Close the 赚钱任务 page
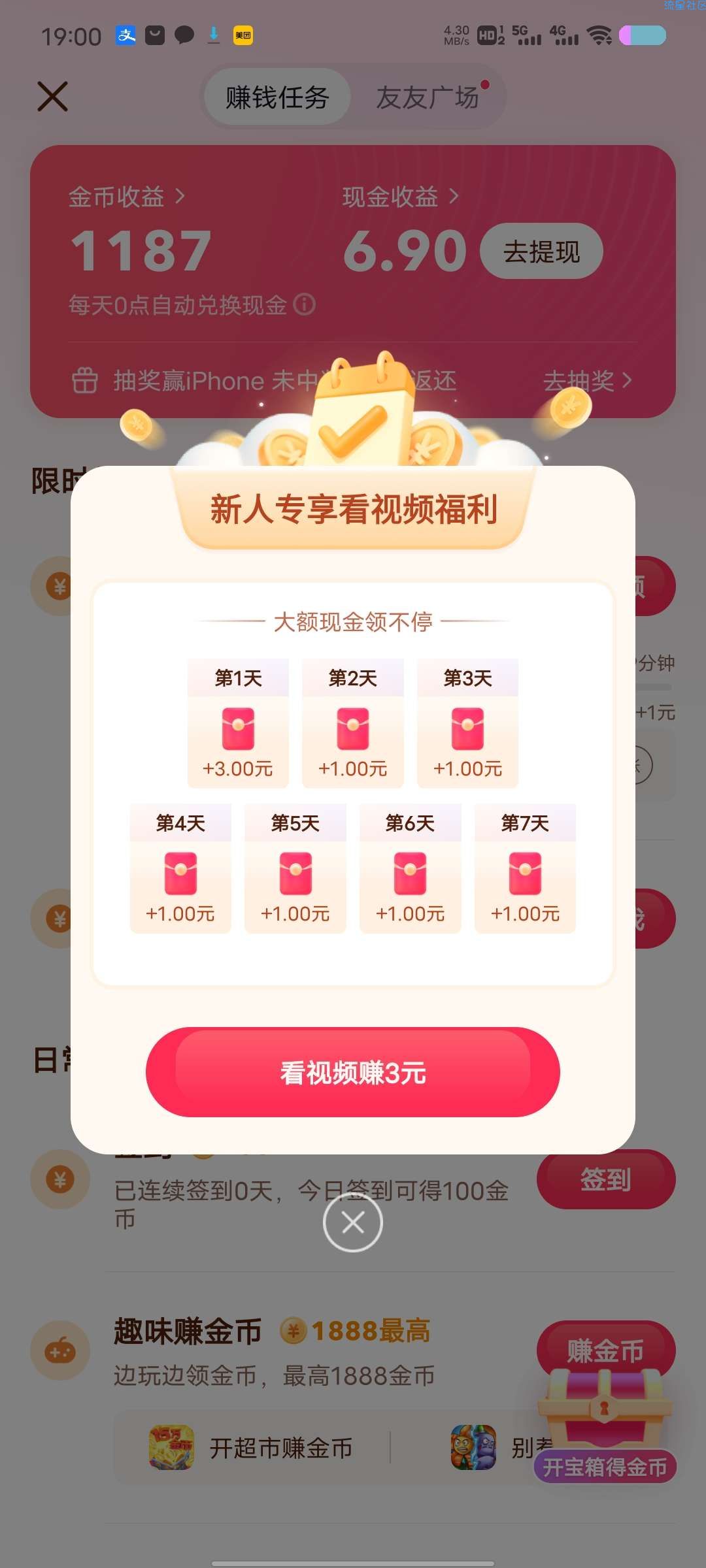The image size is (706, 1568). 53,97
